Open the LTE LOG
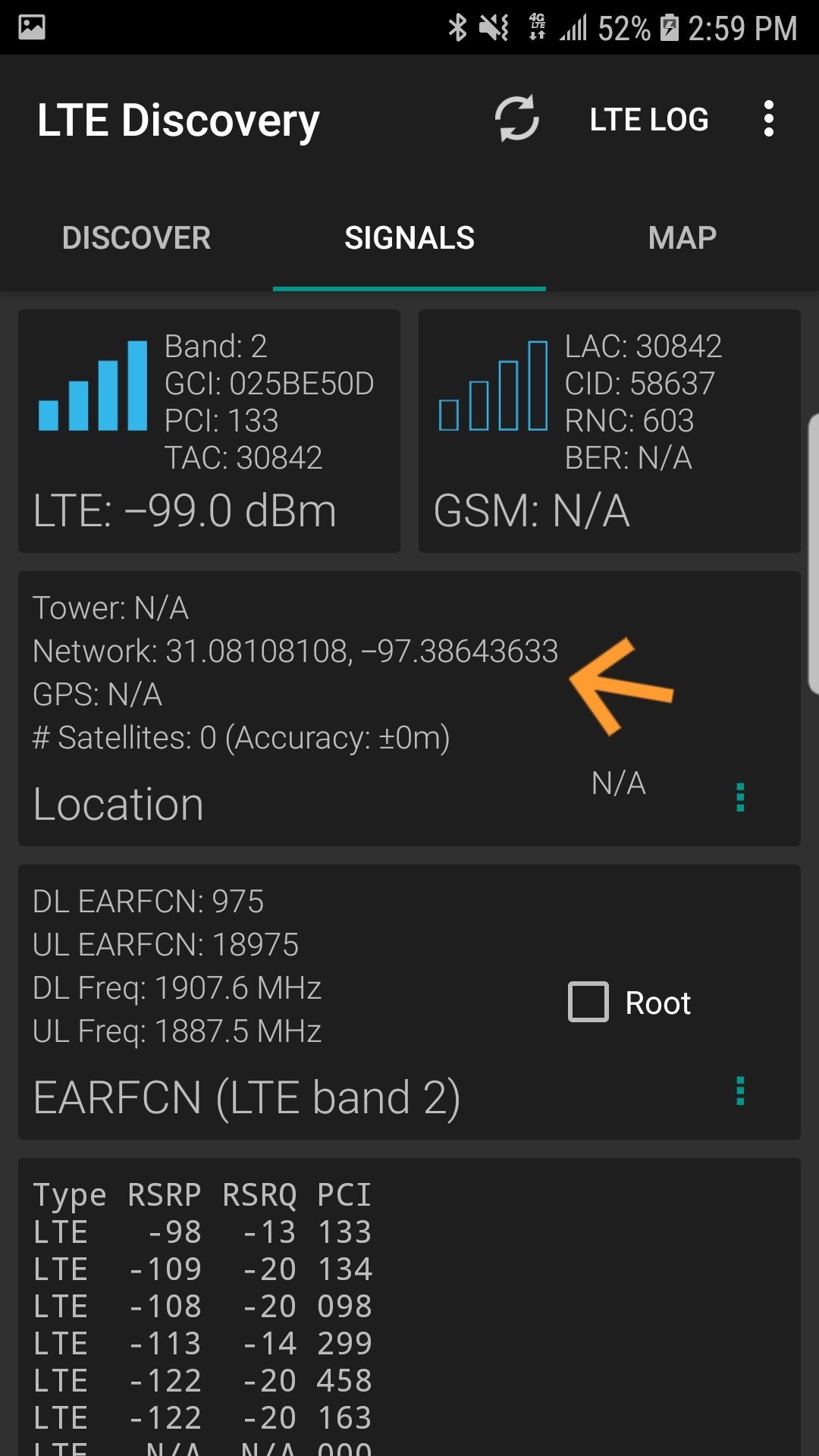The image size is (819, 1456). pyautogui.click(x=649, y=120)
